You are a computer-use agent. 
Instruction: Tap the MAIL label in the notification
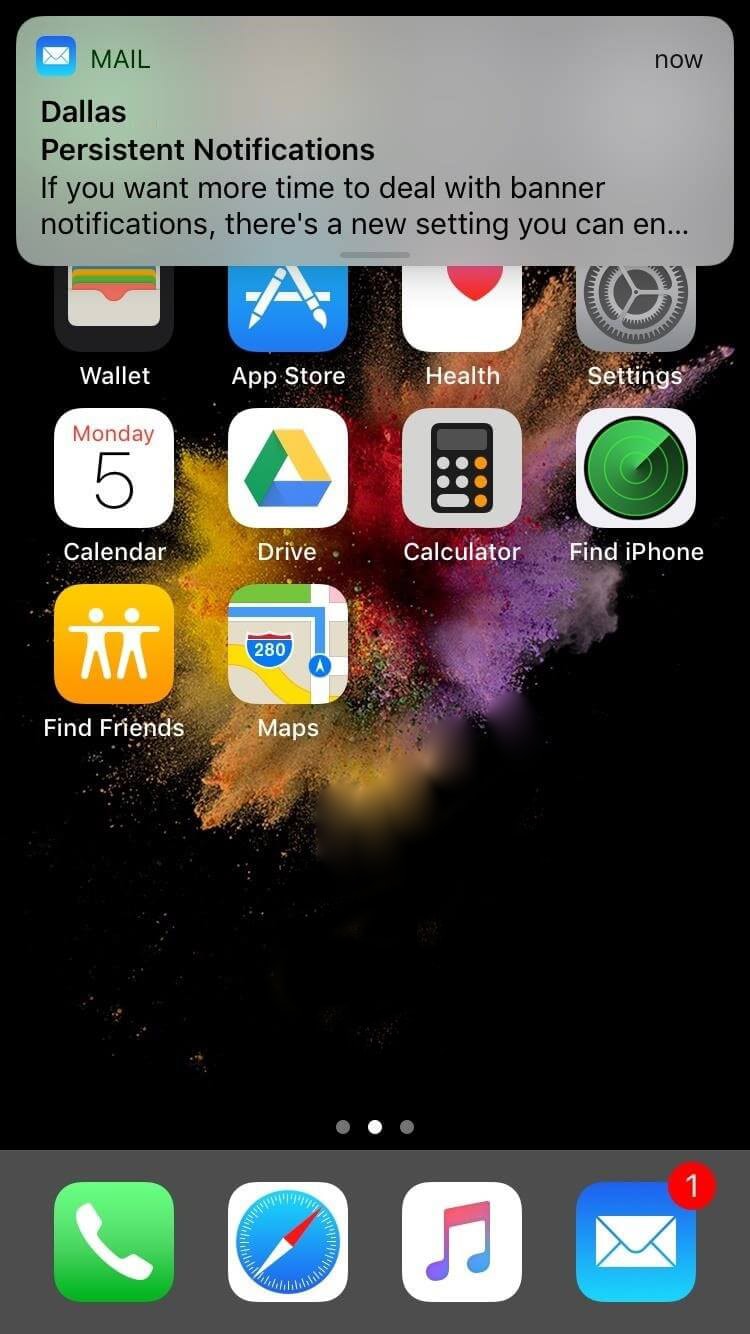click(x=119, y=58)
